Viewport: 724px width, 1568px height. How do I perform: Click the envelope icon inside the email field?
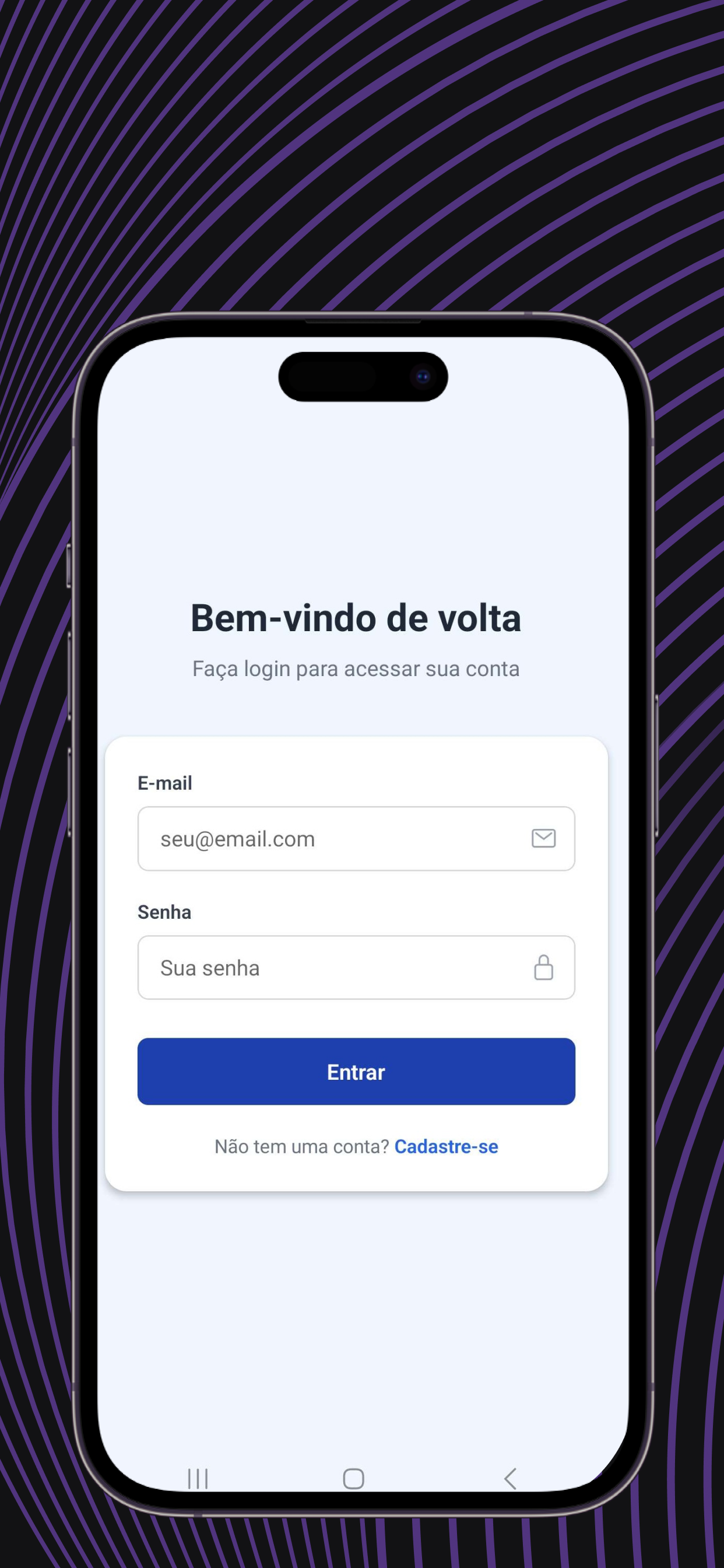click(x=544, y=839)
